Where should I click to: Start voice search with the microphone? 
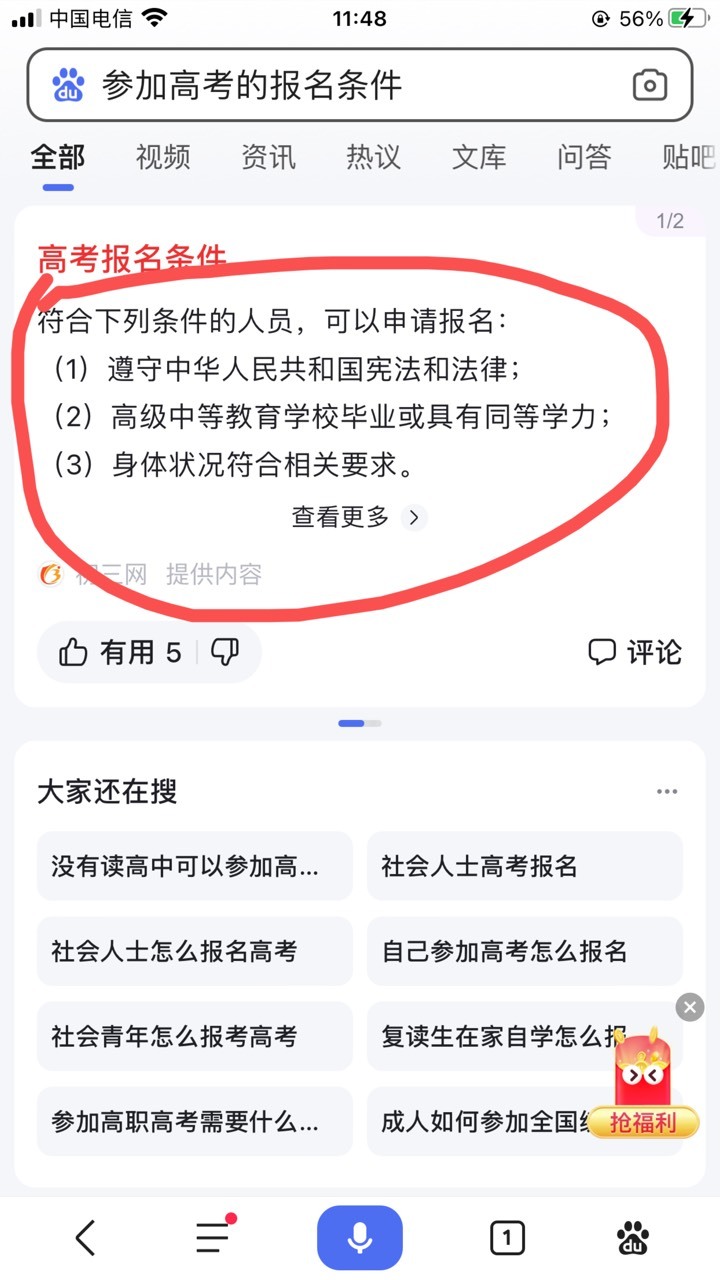[360, 1238]
